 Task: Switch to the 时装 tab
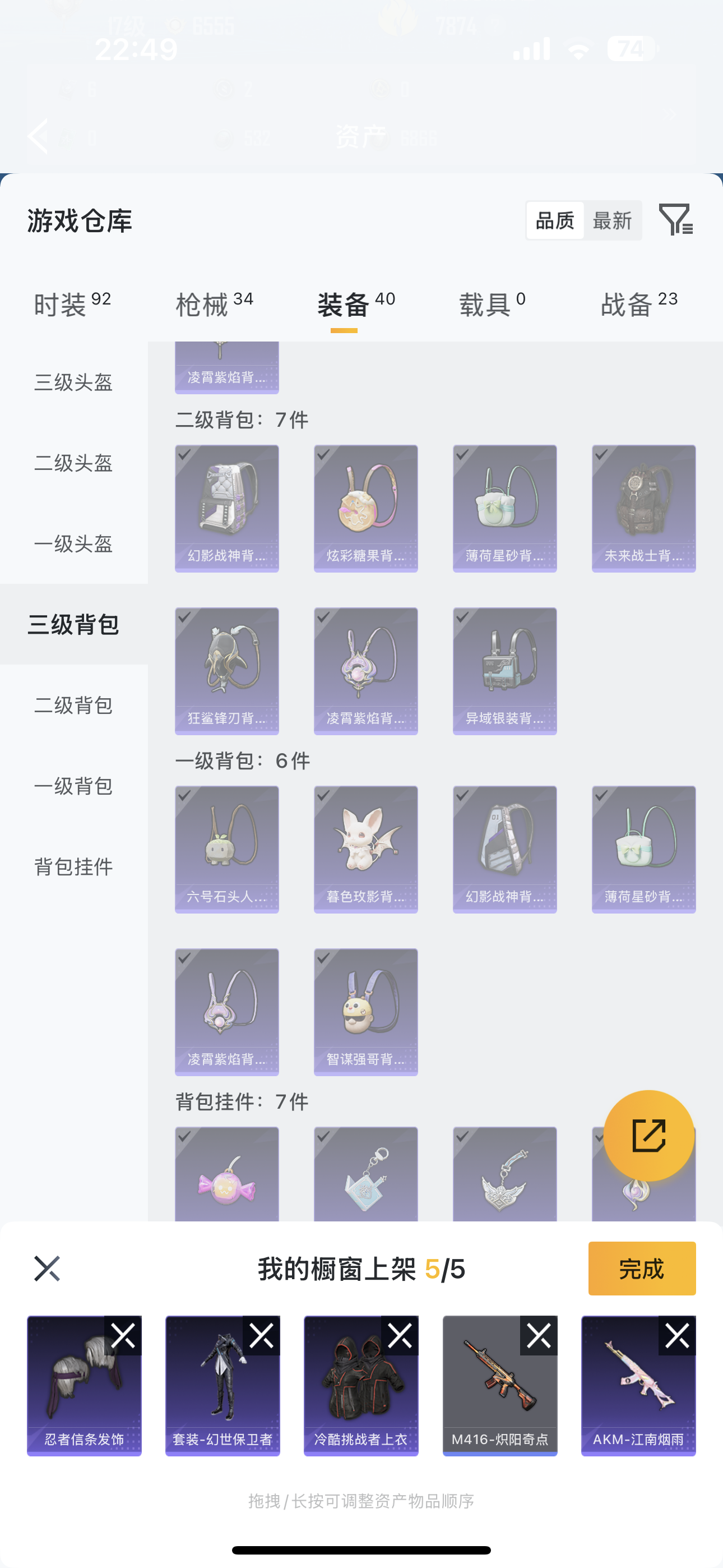click(x=72, y=305)
